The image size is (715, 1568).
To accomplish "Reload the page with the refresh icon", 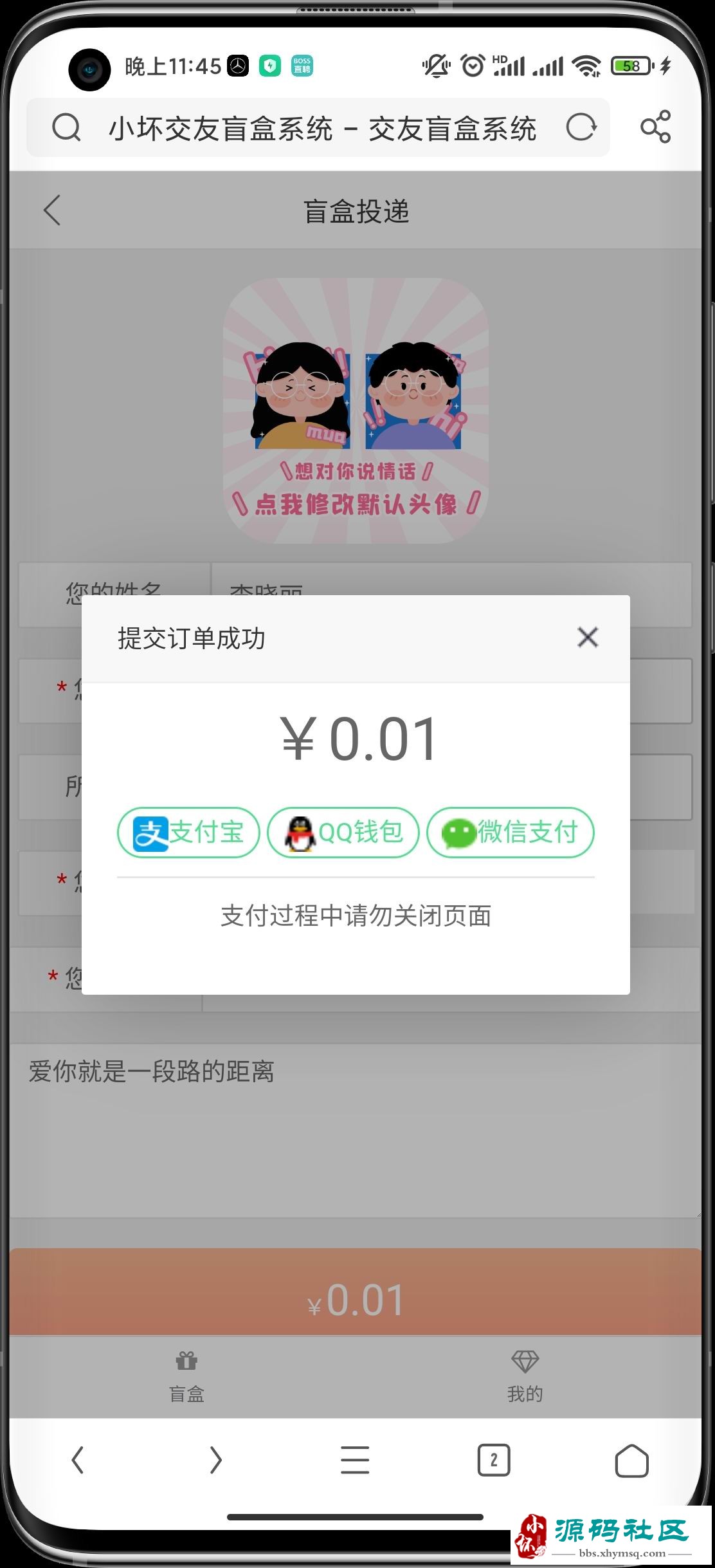I will pyautogui.click(x=581, y=127).
